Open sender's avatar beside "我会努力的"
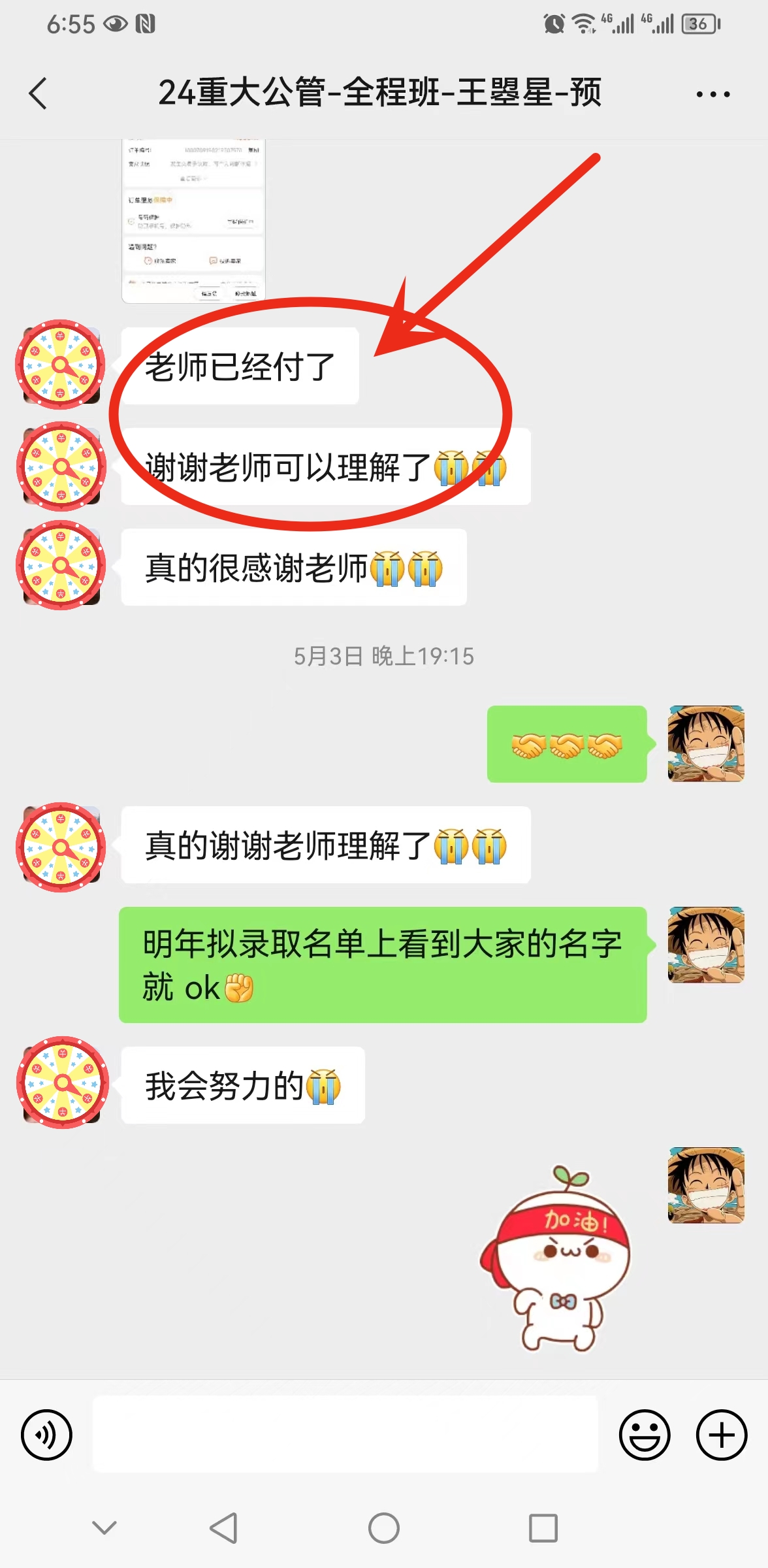This screenshot has width=768, height=1568. pyautogui.click(x=62, y=1082)
